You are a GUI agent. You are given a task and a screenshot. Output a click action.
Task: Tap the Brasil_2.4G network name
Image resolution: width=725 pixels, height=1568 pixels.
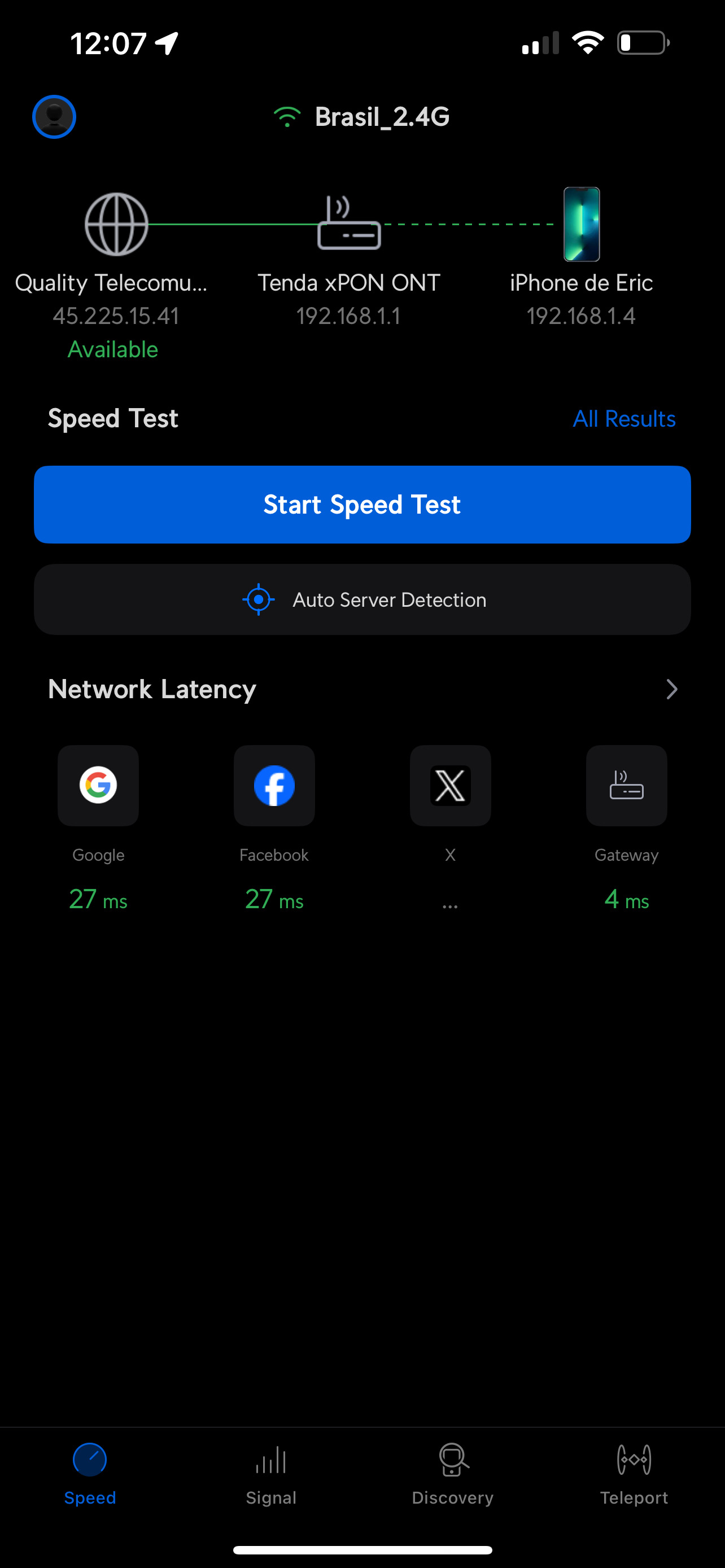point(381,117)
